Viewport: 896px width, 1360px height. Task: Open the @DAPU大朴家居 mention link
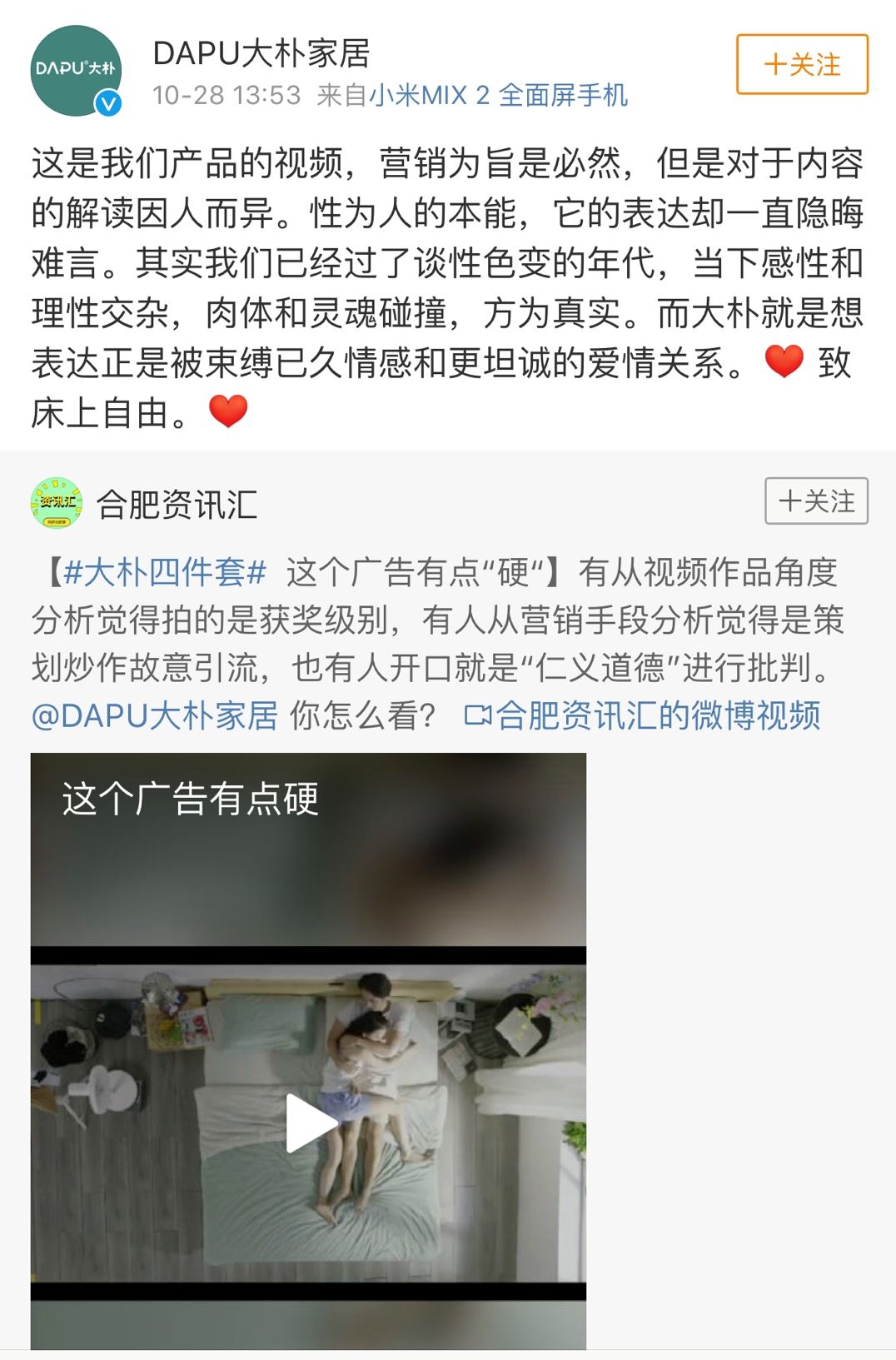(155, 715)
